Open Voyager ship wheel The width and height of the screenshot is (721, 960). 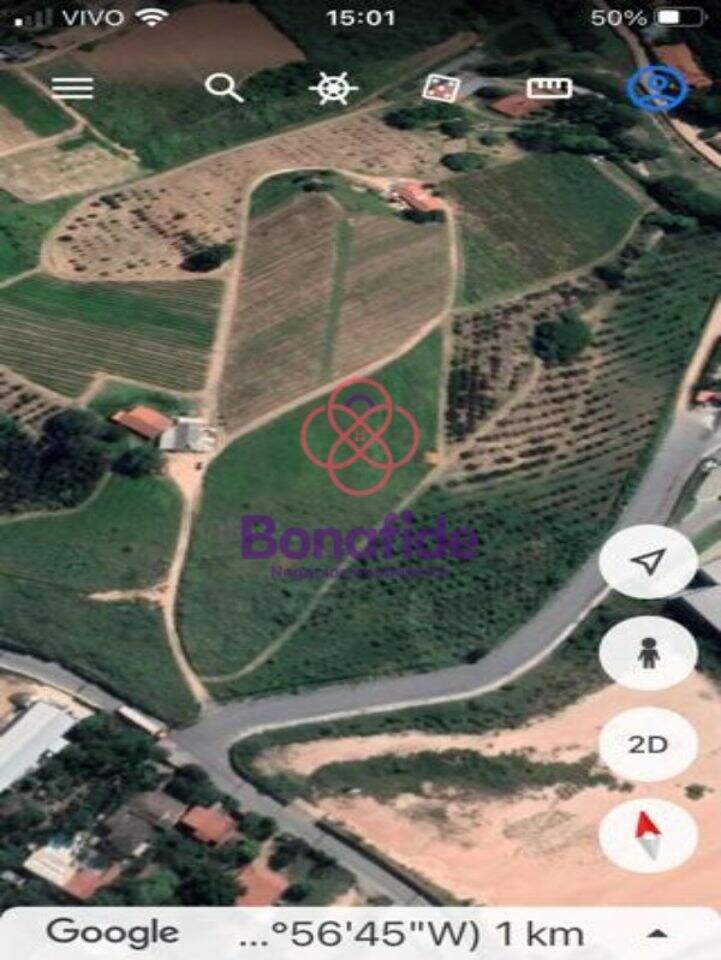(333, 88)
